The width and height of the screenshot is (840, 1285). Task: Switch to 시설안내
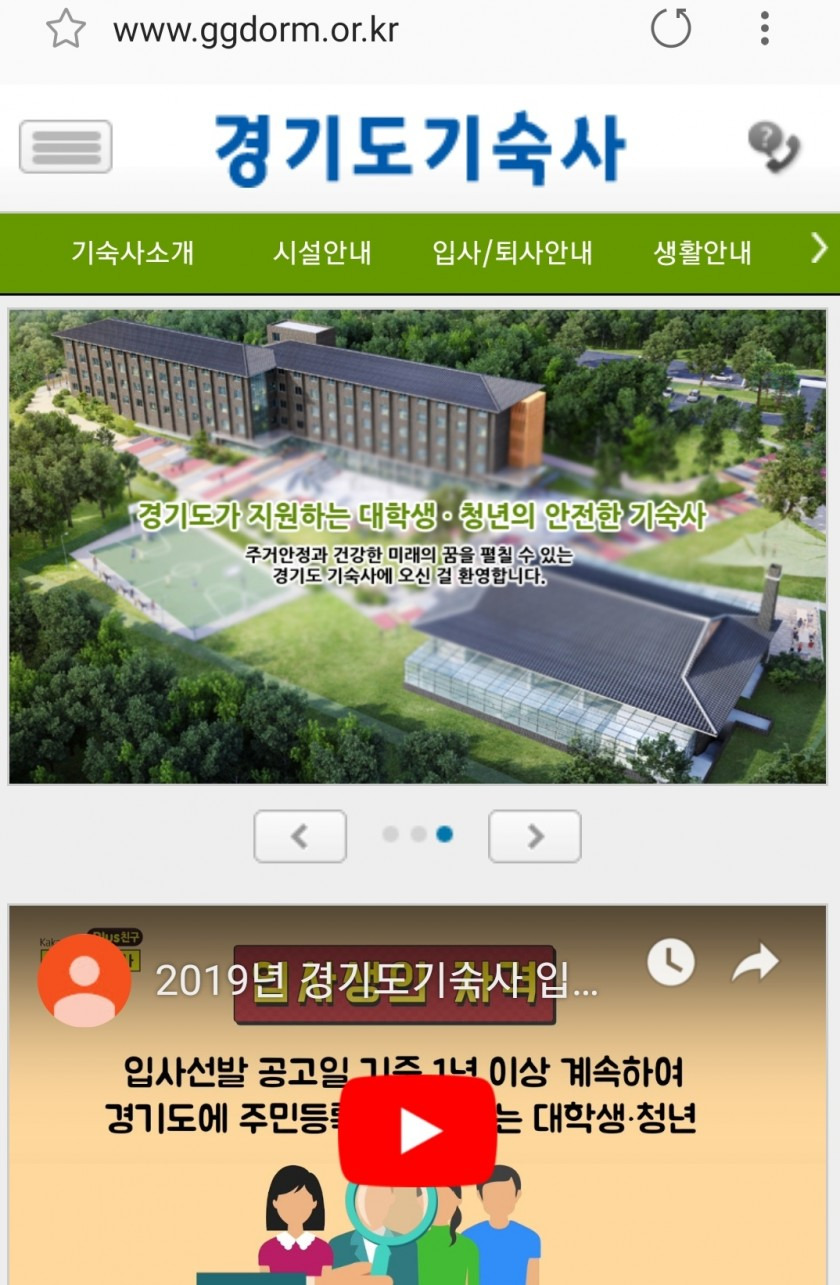point(322,252)
